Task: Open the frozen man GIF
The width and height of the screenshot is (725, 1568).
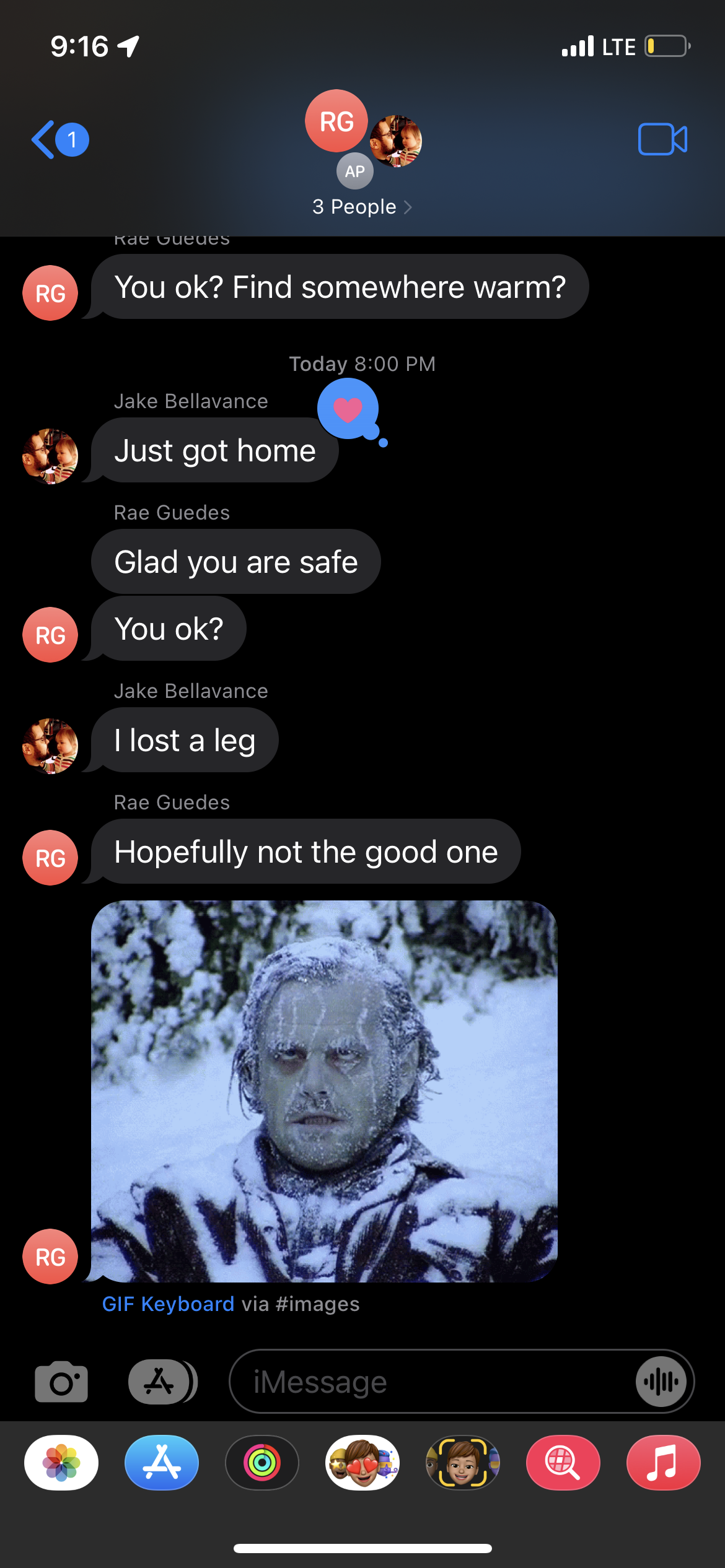Action: (x=324, y=1091)
